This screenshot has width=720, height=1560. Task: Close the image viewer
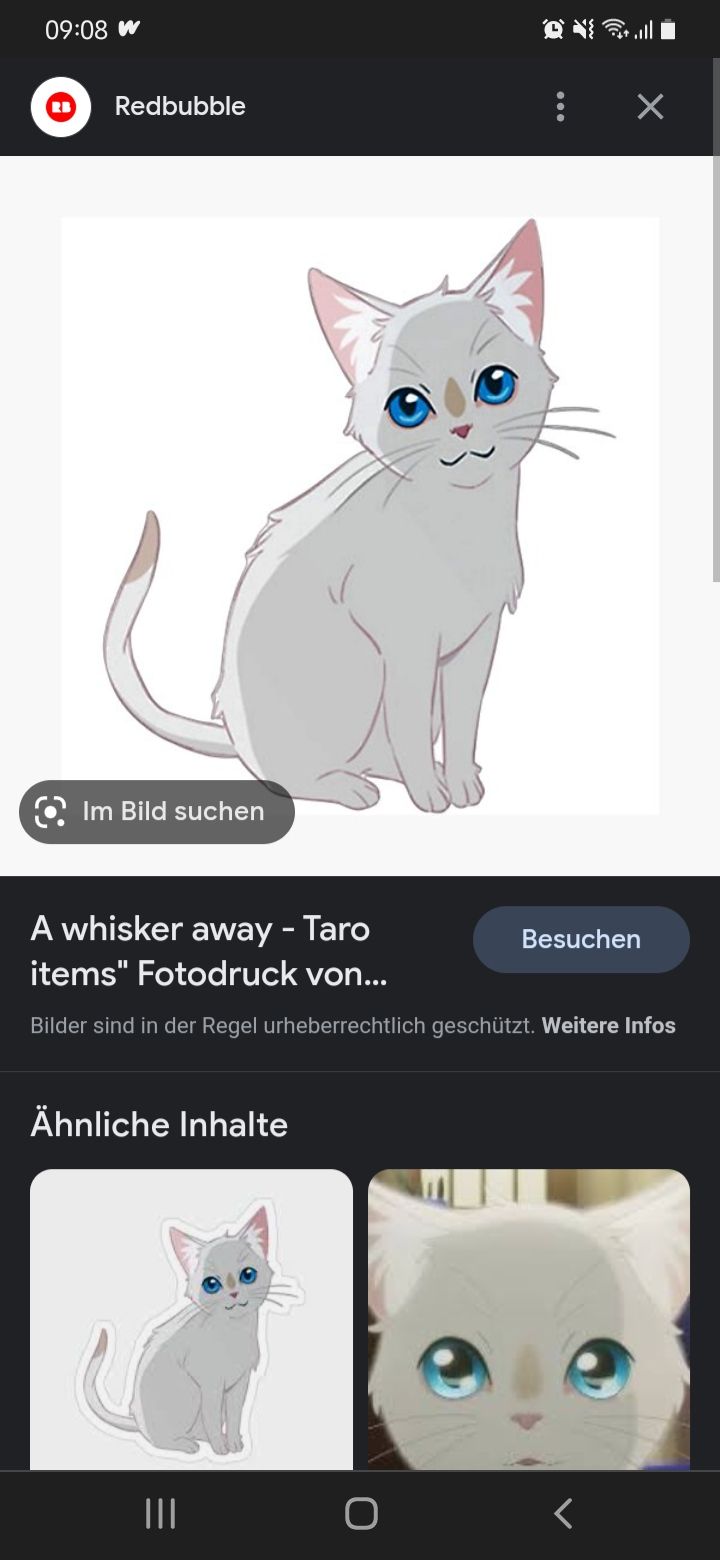(650, 107)
